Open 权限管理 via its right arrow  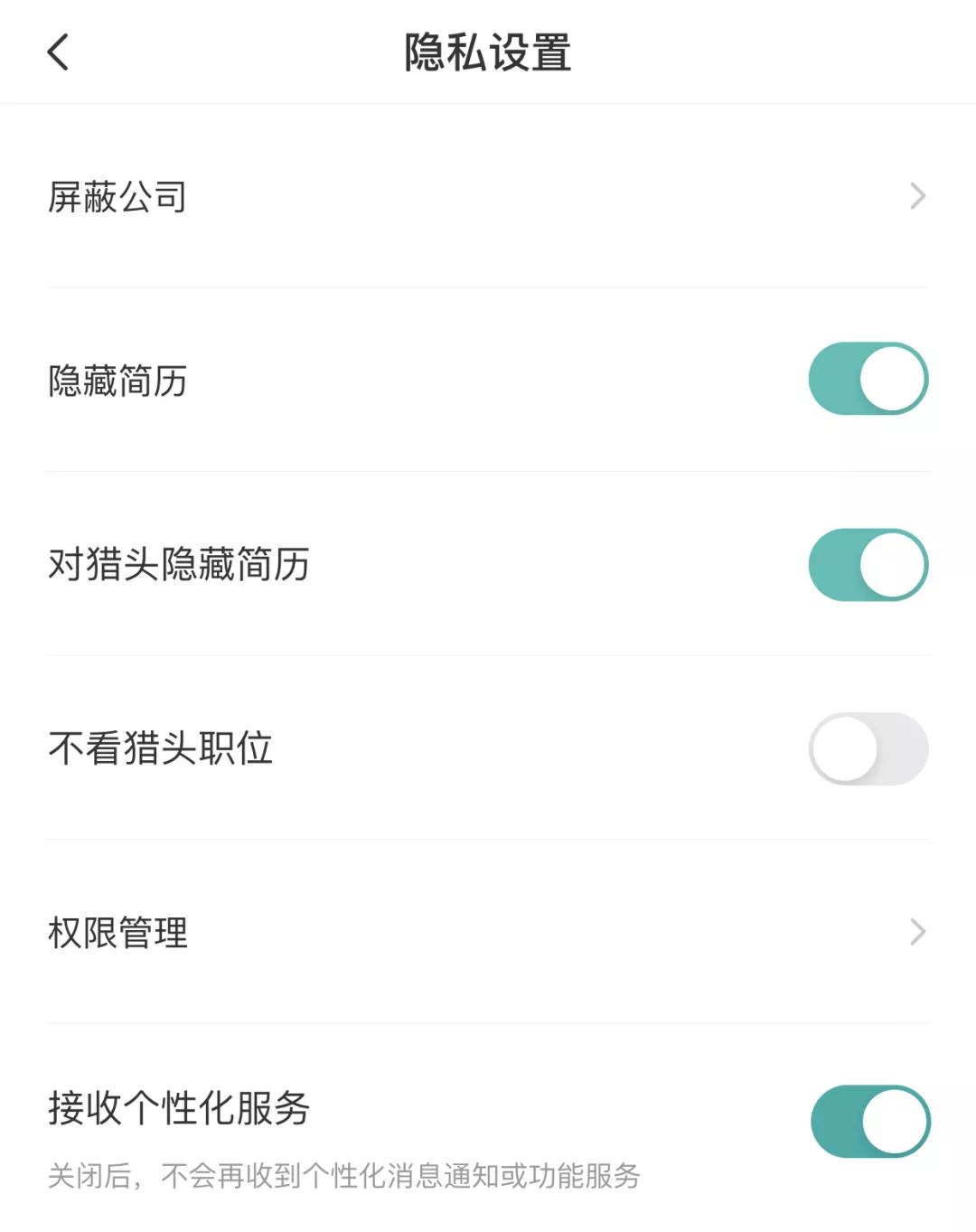point(919,932)
